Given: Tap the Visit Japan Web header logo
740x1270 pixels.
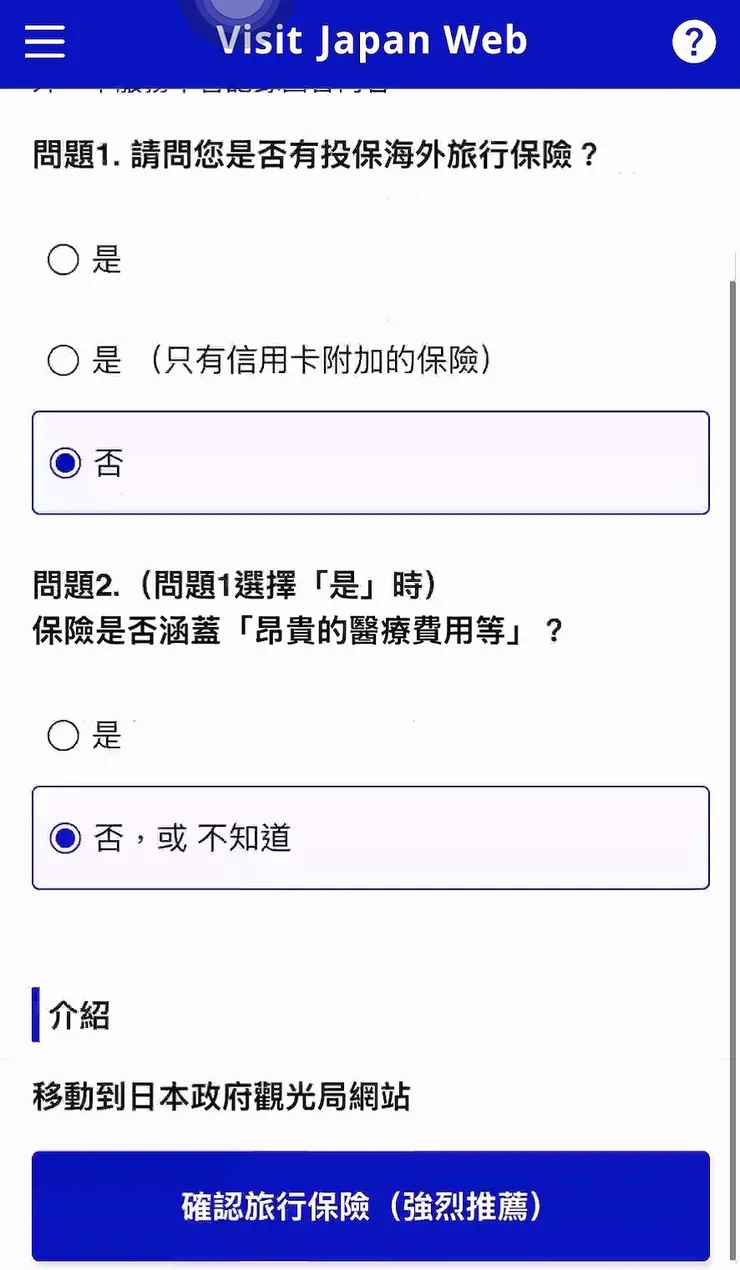Looking at the screenshot, I should pyautogui.click(x=371, y=40).
